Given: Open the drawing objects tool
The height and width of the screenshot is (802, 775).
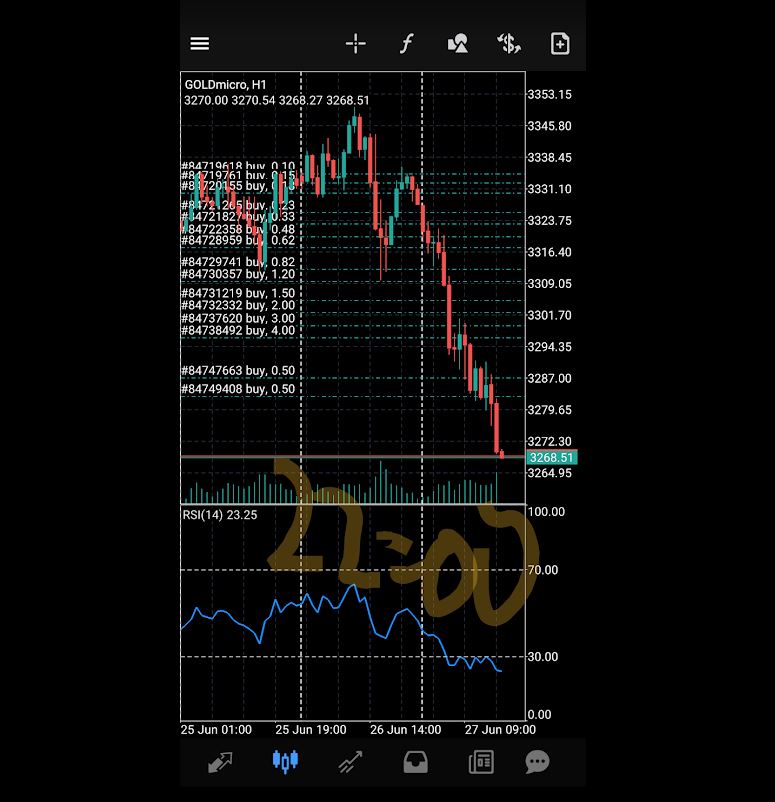Looking at the screenshot, I should click(x=458, y=44).
